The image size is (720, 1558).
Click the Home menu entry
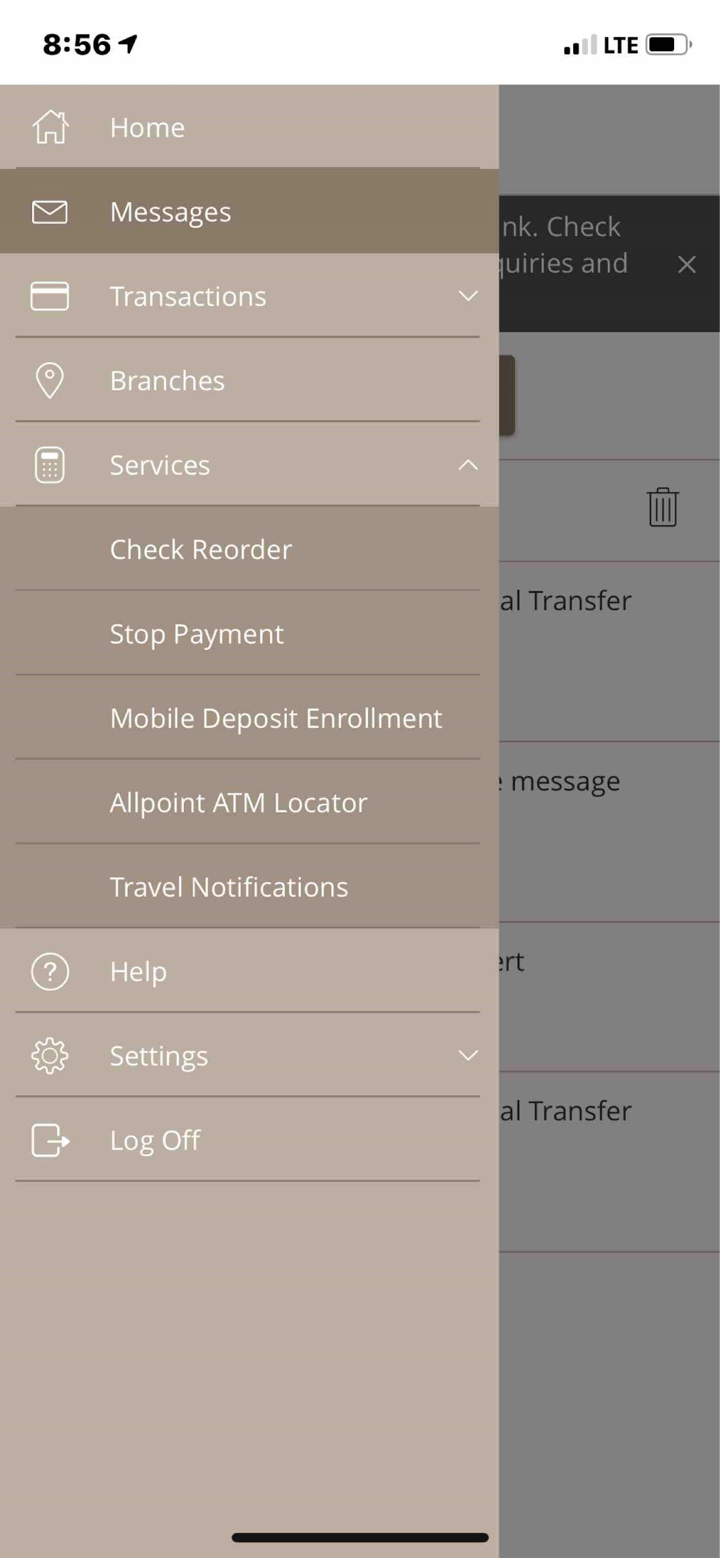coord(147,127)
